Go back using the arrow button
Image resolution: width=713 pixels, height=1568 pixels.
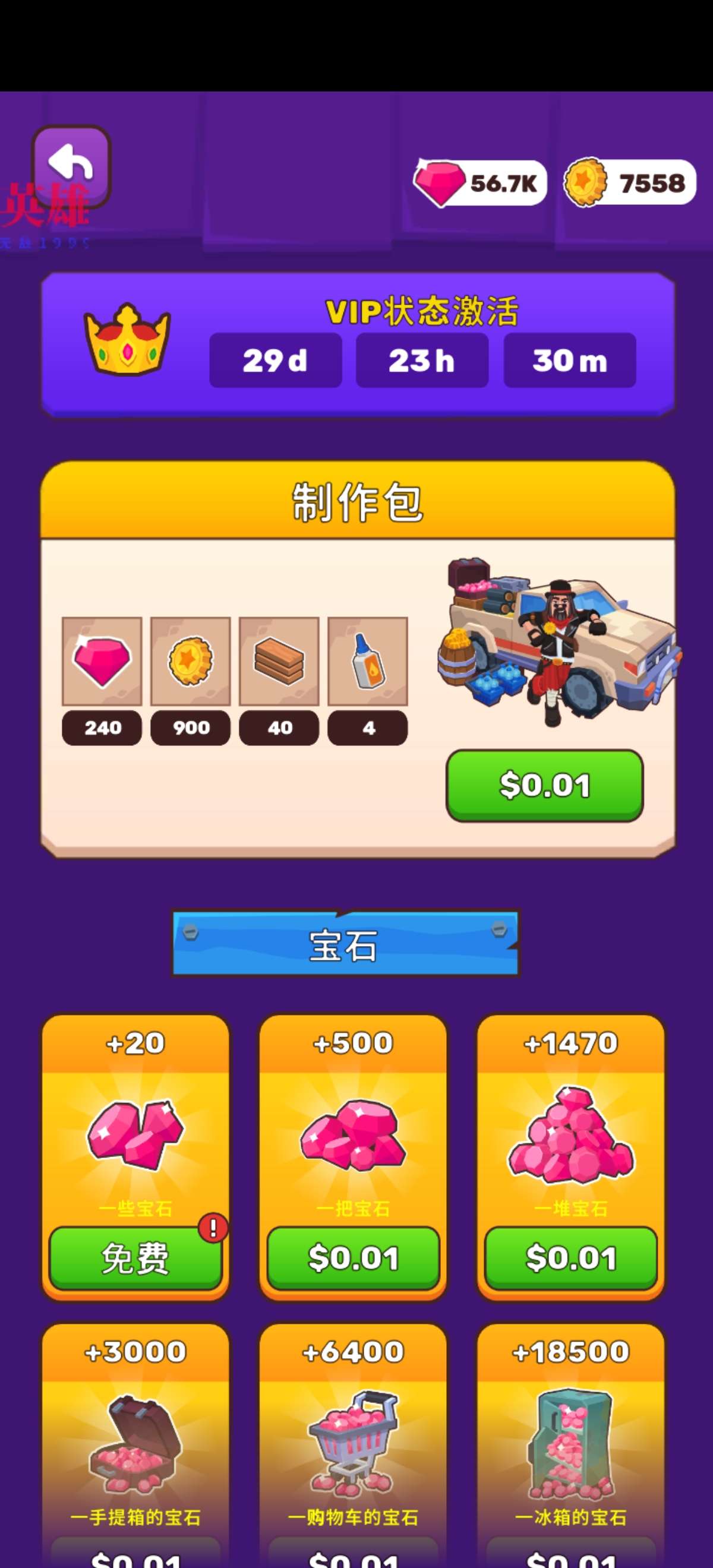click(x=71, y=165)
